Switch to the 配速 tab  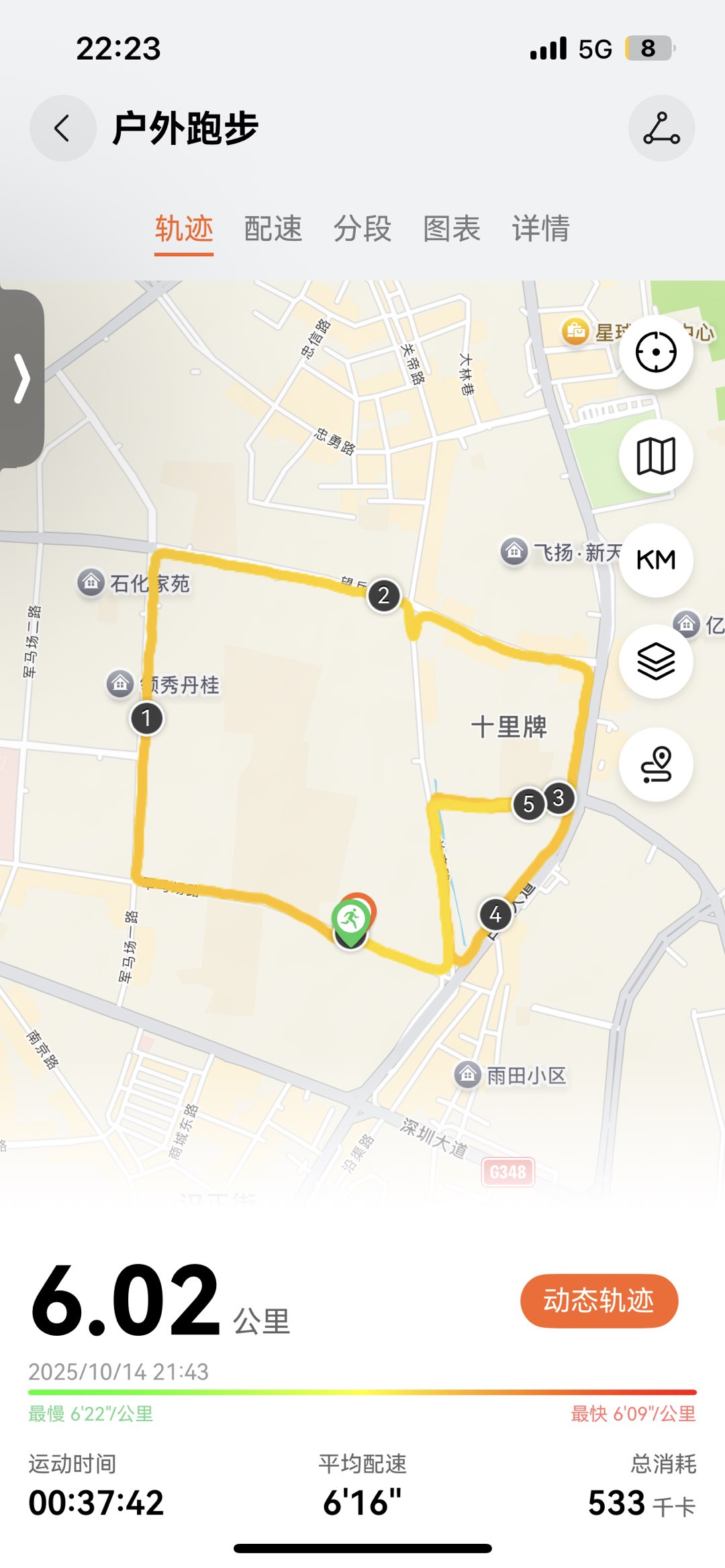click(x=273, y=229)
